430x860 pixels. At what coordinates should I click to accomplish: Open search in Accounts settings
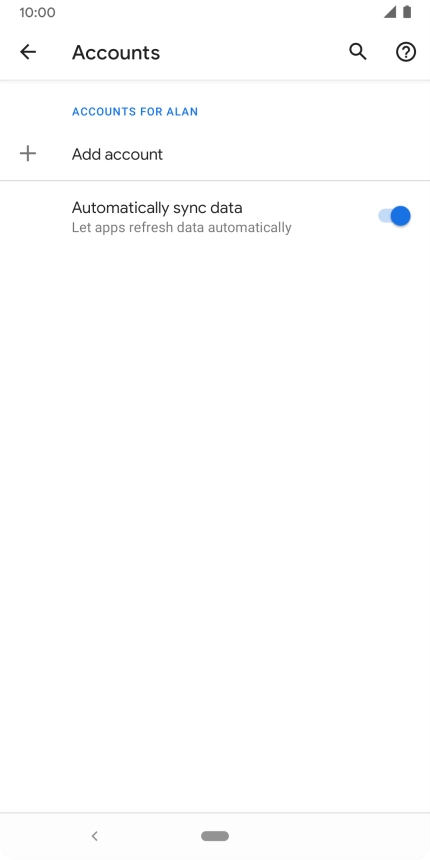pos(358,52)
